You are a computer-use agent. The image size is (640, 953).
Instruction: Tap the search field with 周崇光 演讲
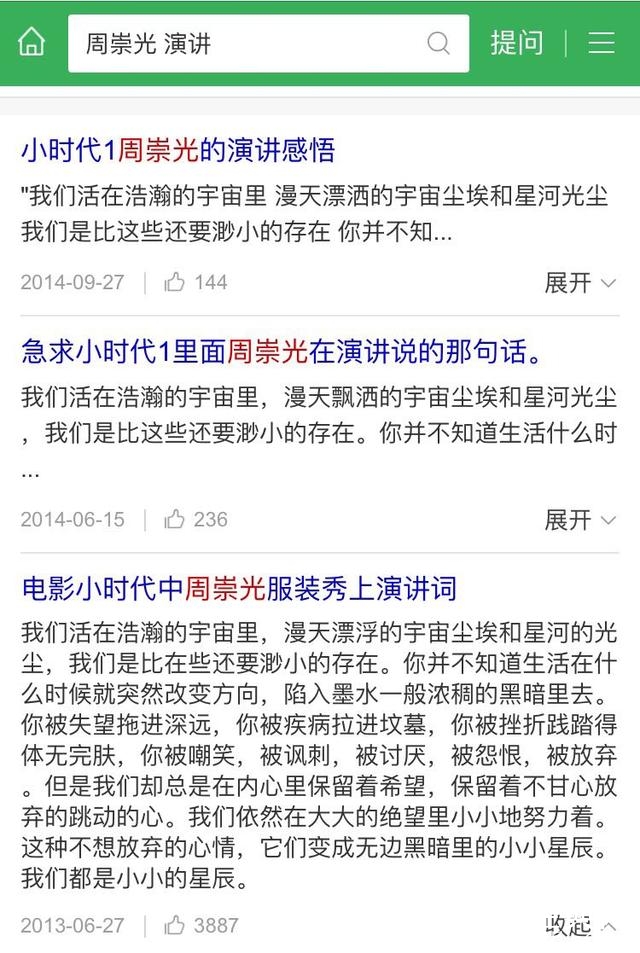(250, 44)
